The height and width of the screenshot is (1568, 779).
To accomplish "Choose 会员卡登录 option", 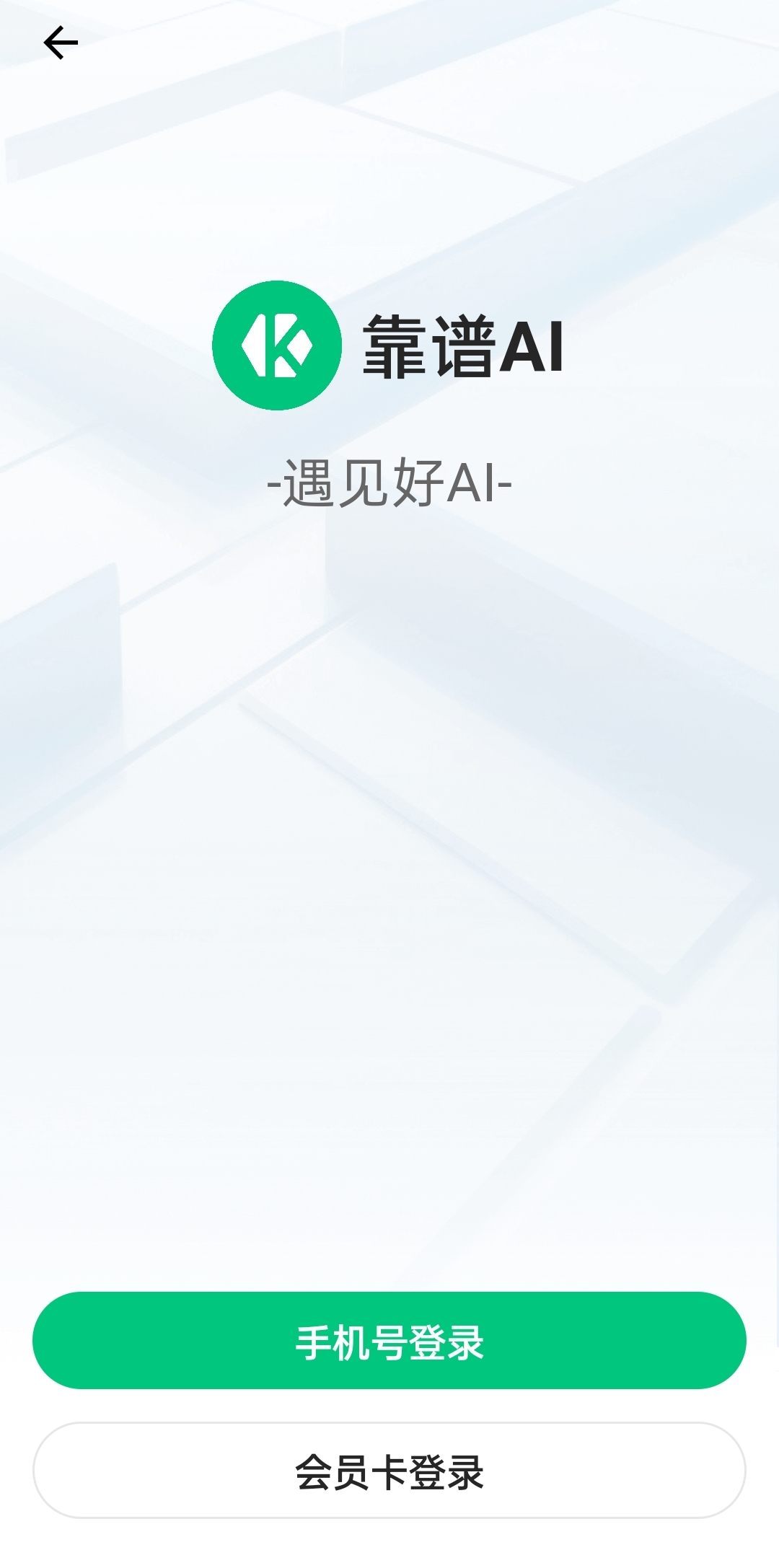I will 389,1471.
